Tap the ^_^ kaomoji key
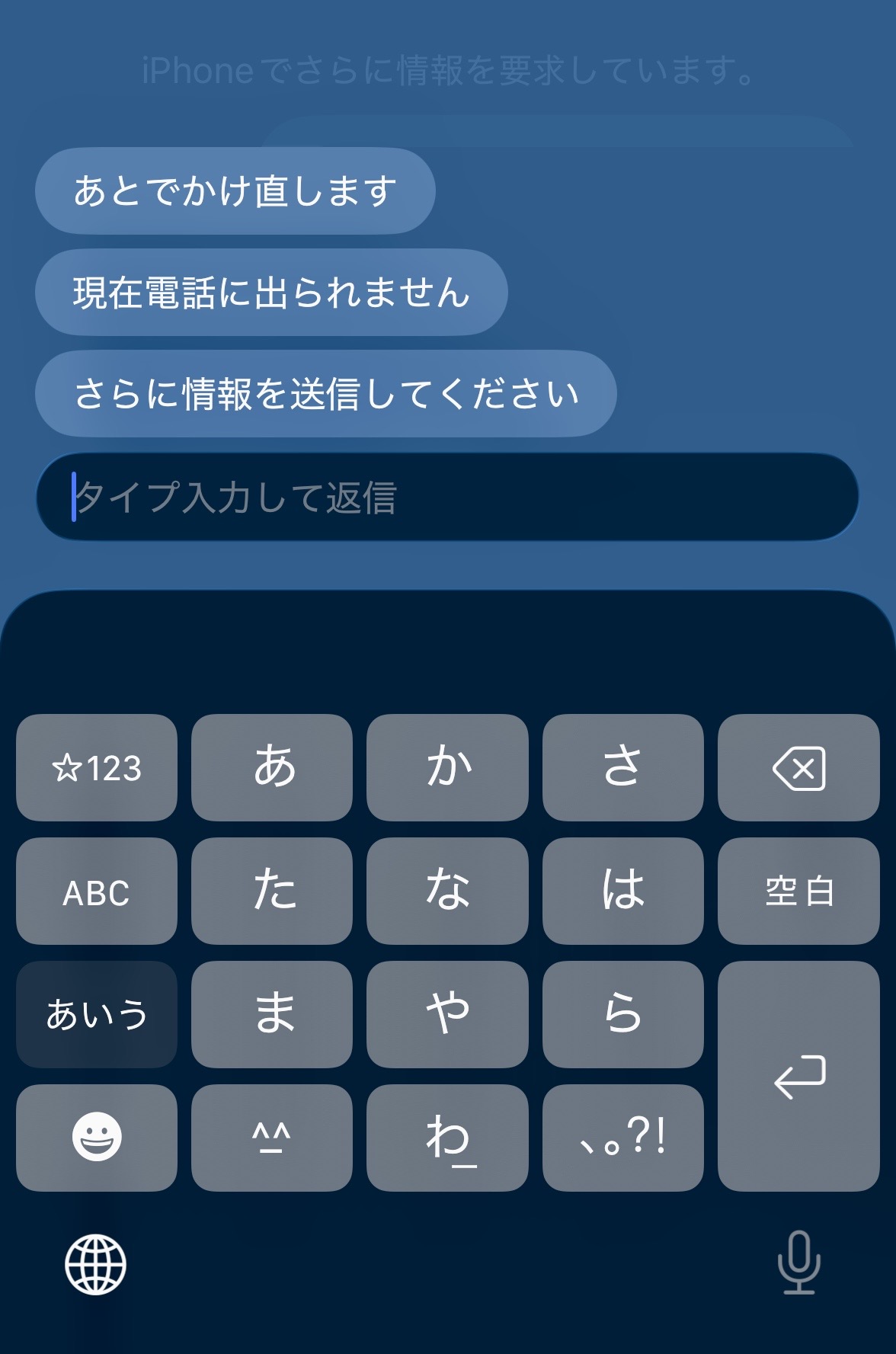The image size is (896, 1354). [272, 1137]
